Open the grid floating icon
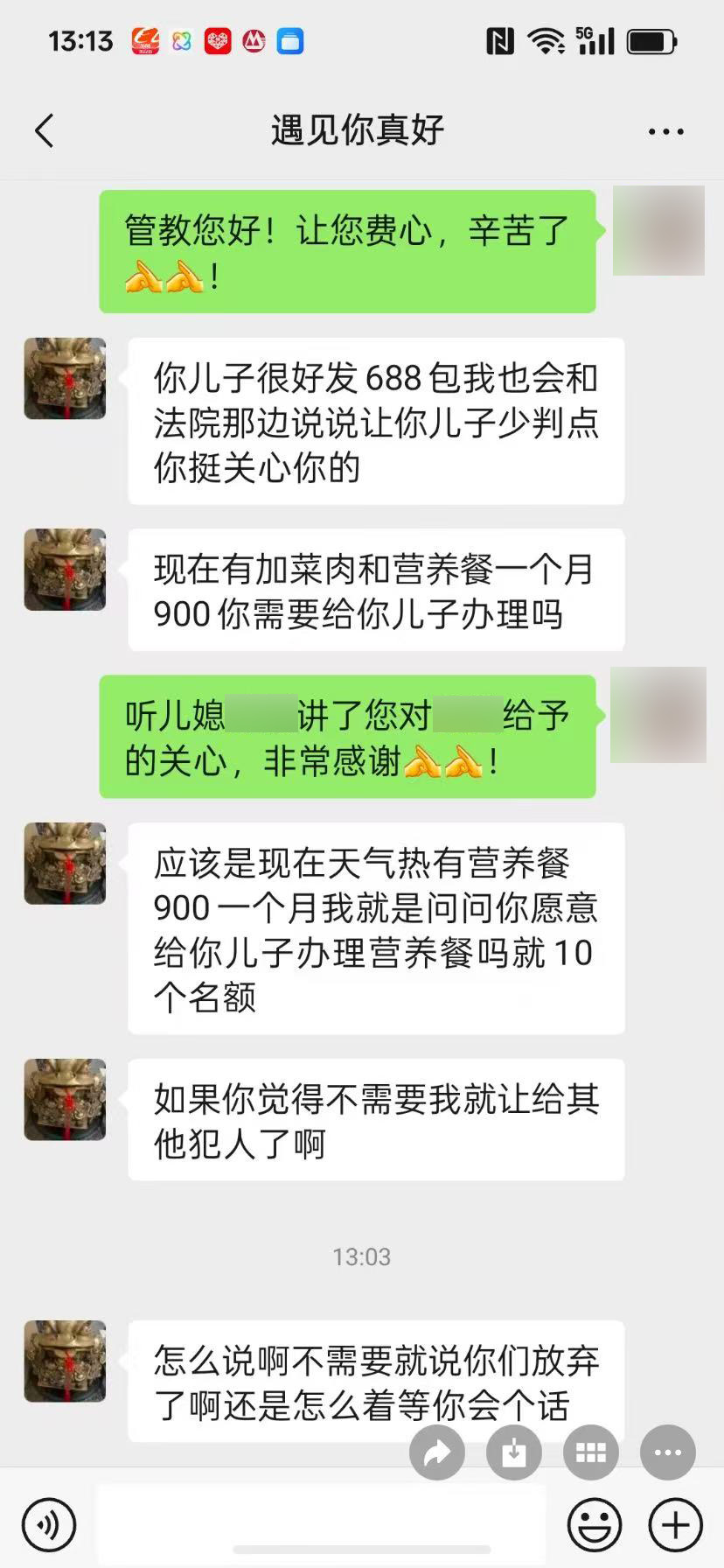The height and width of the screenshot is (1568, 724). point(591,1453)
